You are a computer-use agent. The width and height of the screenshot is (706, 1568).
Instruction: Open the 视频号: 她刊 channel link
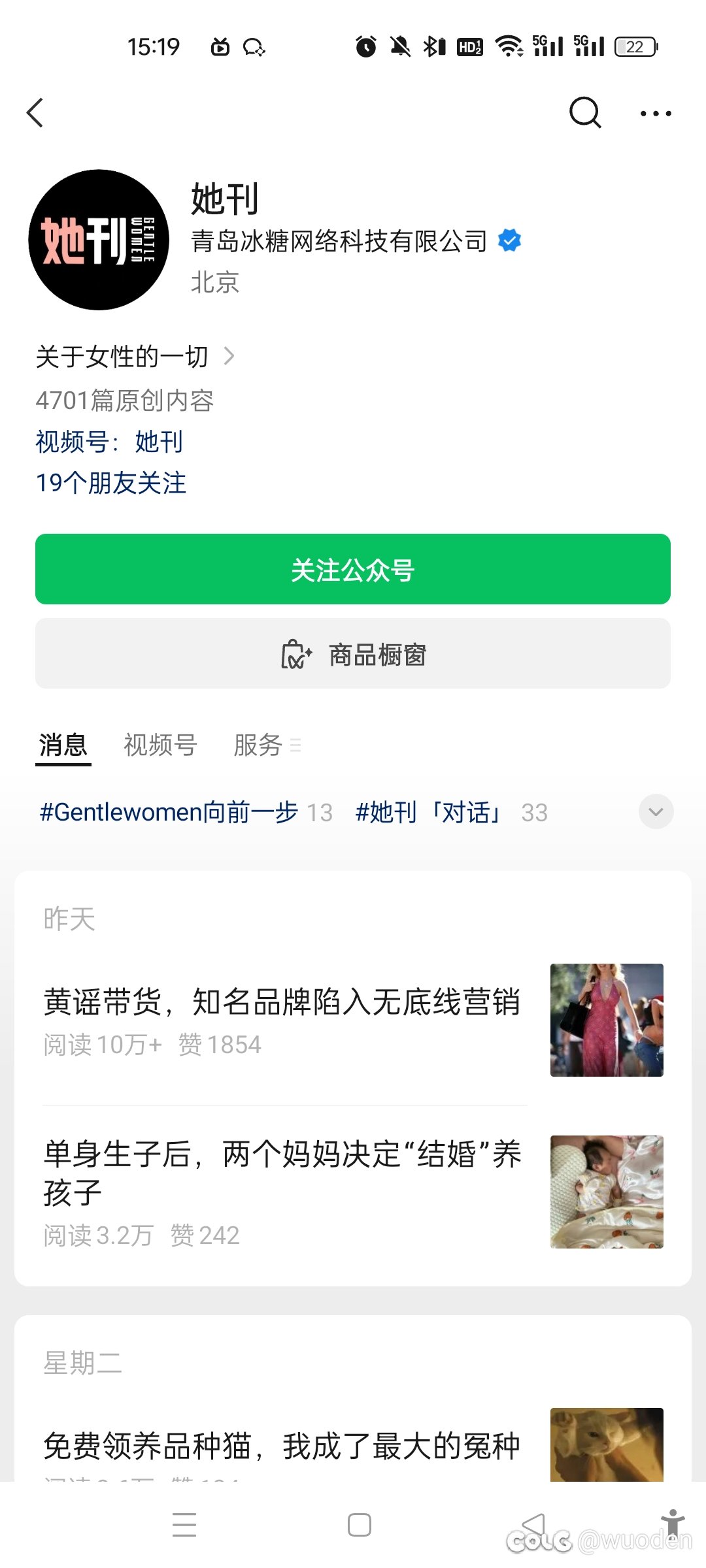pos(109,442)
